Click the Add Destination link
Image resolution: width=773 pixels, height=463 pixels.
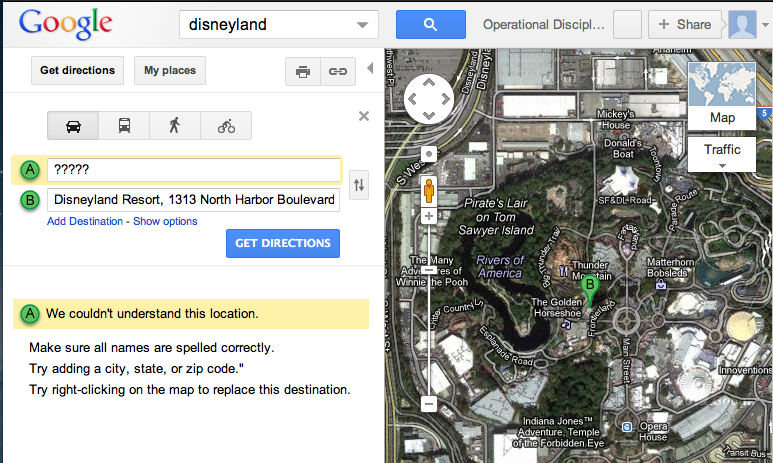85,221
